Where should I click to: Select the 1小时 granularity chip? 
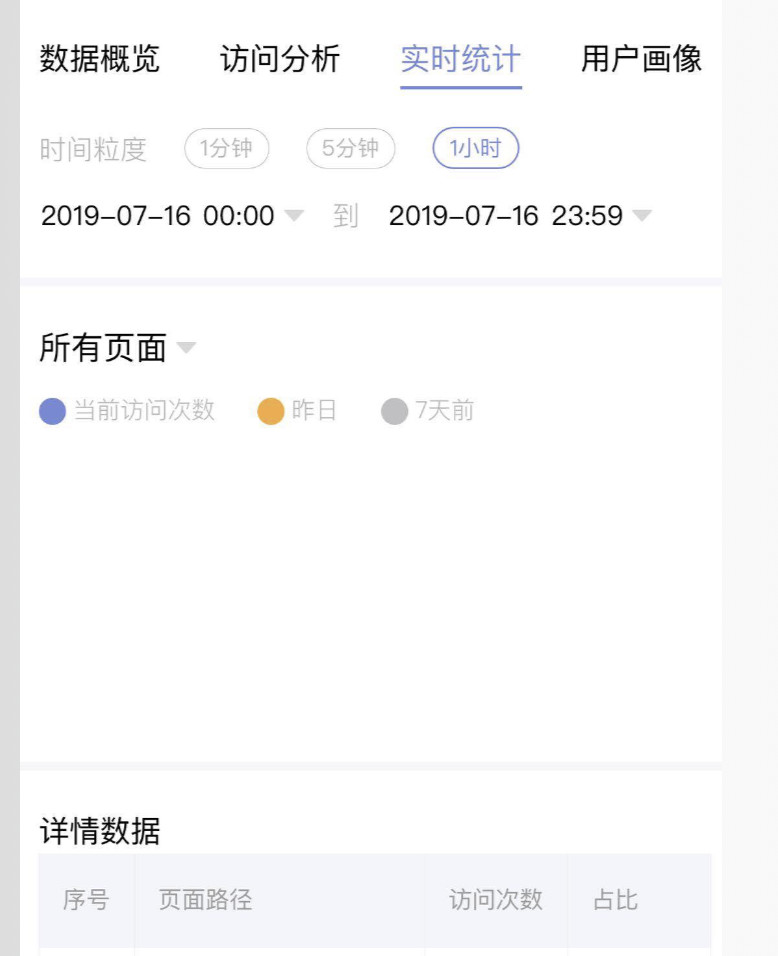tap(475, 149)
